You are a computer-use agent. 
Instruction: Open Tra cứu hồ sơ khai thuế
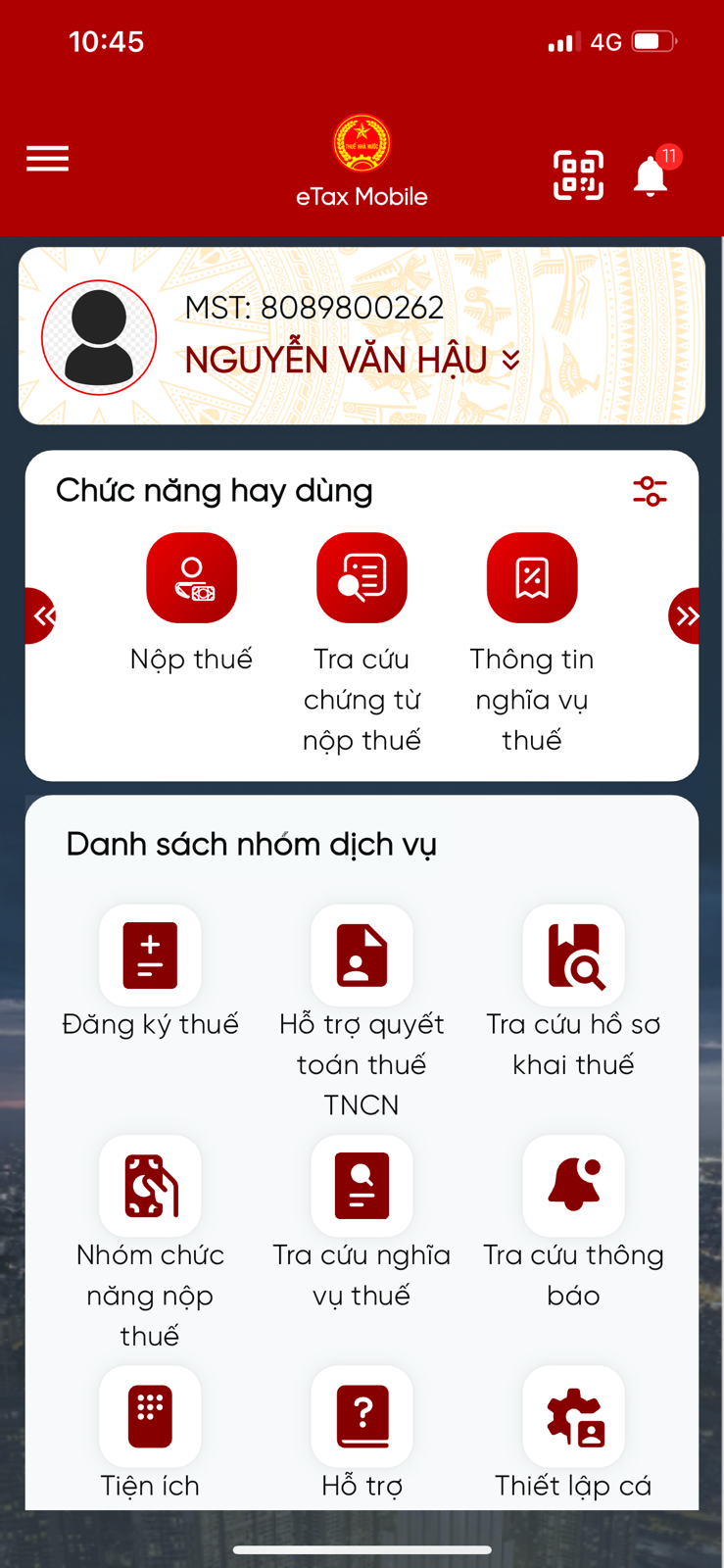[x=573, y=955]
